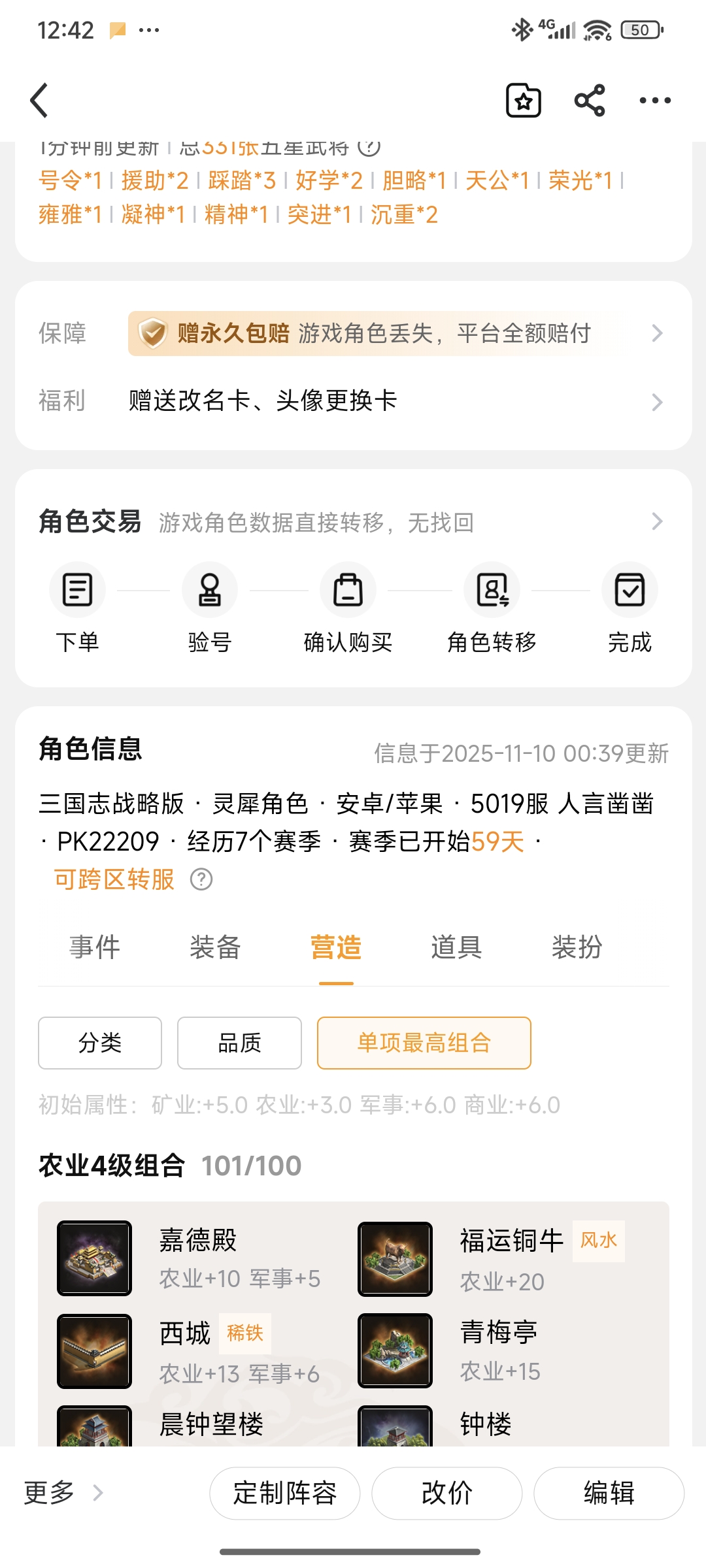This screenshot has width=706, height=1568.
Task: Tap the 编辑 button
Action: click(609, 1493)
